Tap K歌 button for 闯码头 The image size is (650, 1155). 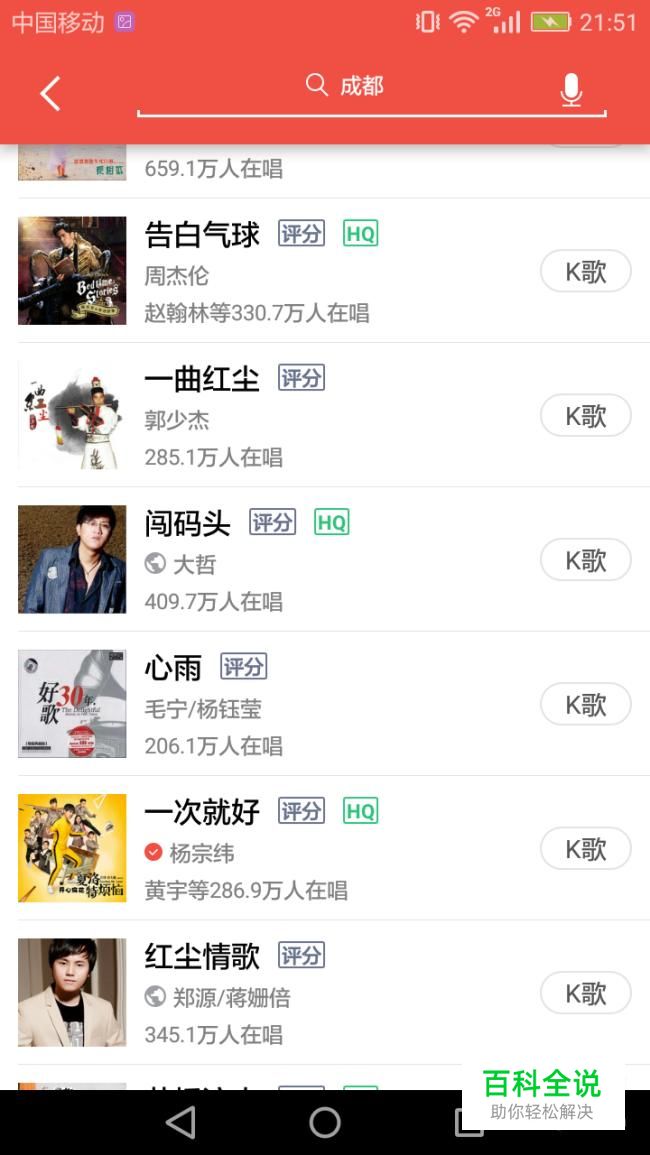click(585, 560)
